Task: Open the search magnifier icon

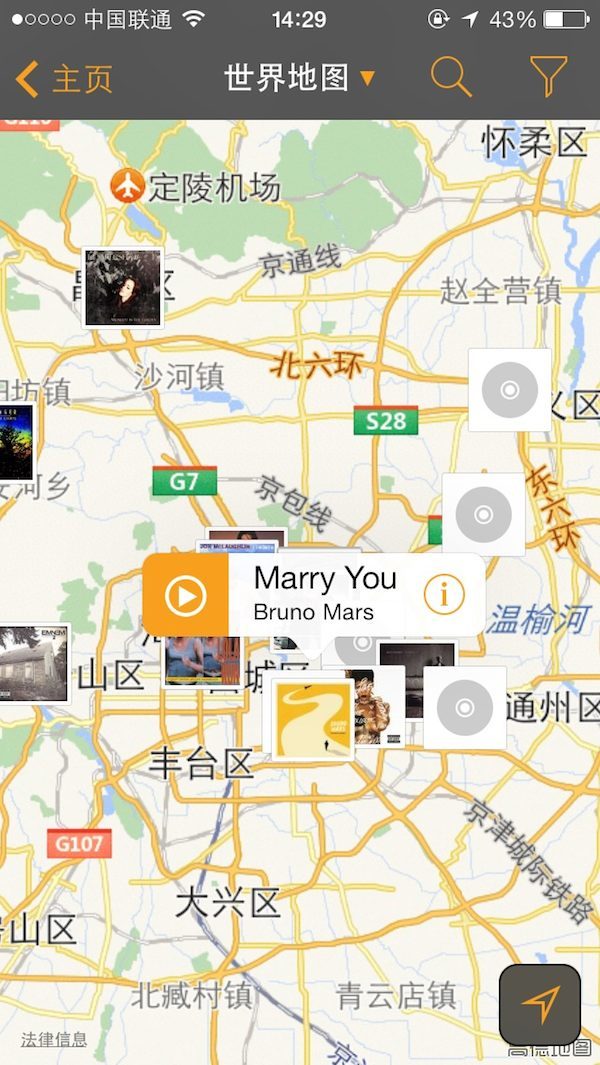Action: point(451,77)
